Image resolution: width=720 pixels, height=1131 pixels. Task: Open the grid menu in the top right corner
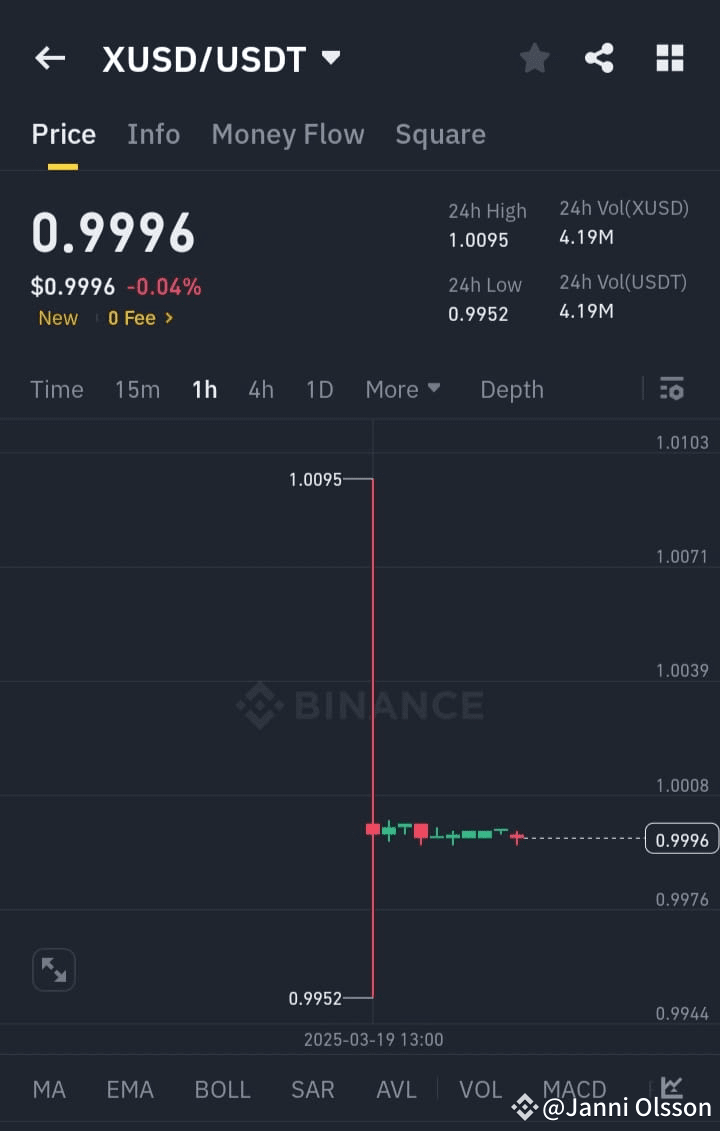[x=669, y=58]
